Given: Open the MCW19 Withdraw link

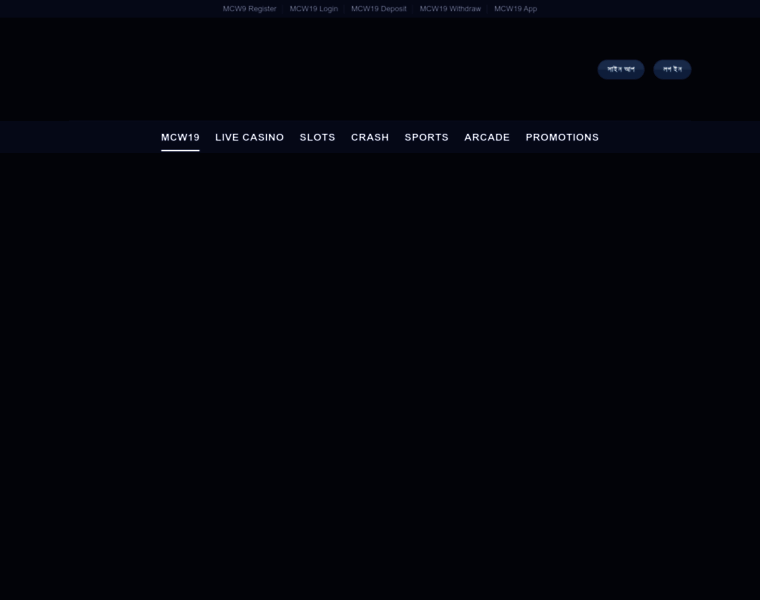Looking at the screenshot, I should point(450,8).
